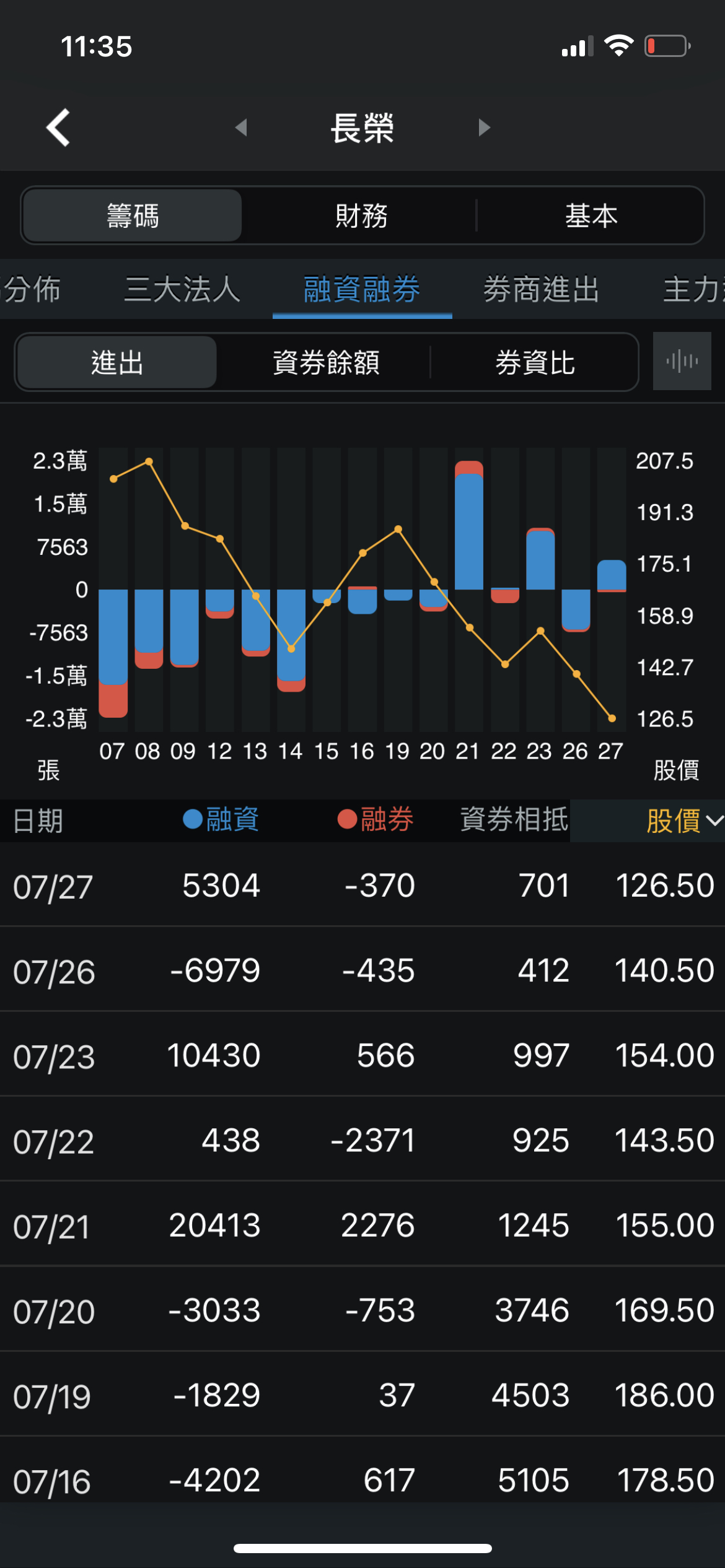725x1568 pixels.
Task: Toggle the chart display icon
Action: pyautogui.click(x=682, y=361)
